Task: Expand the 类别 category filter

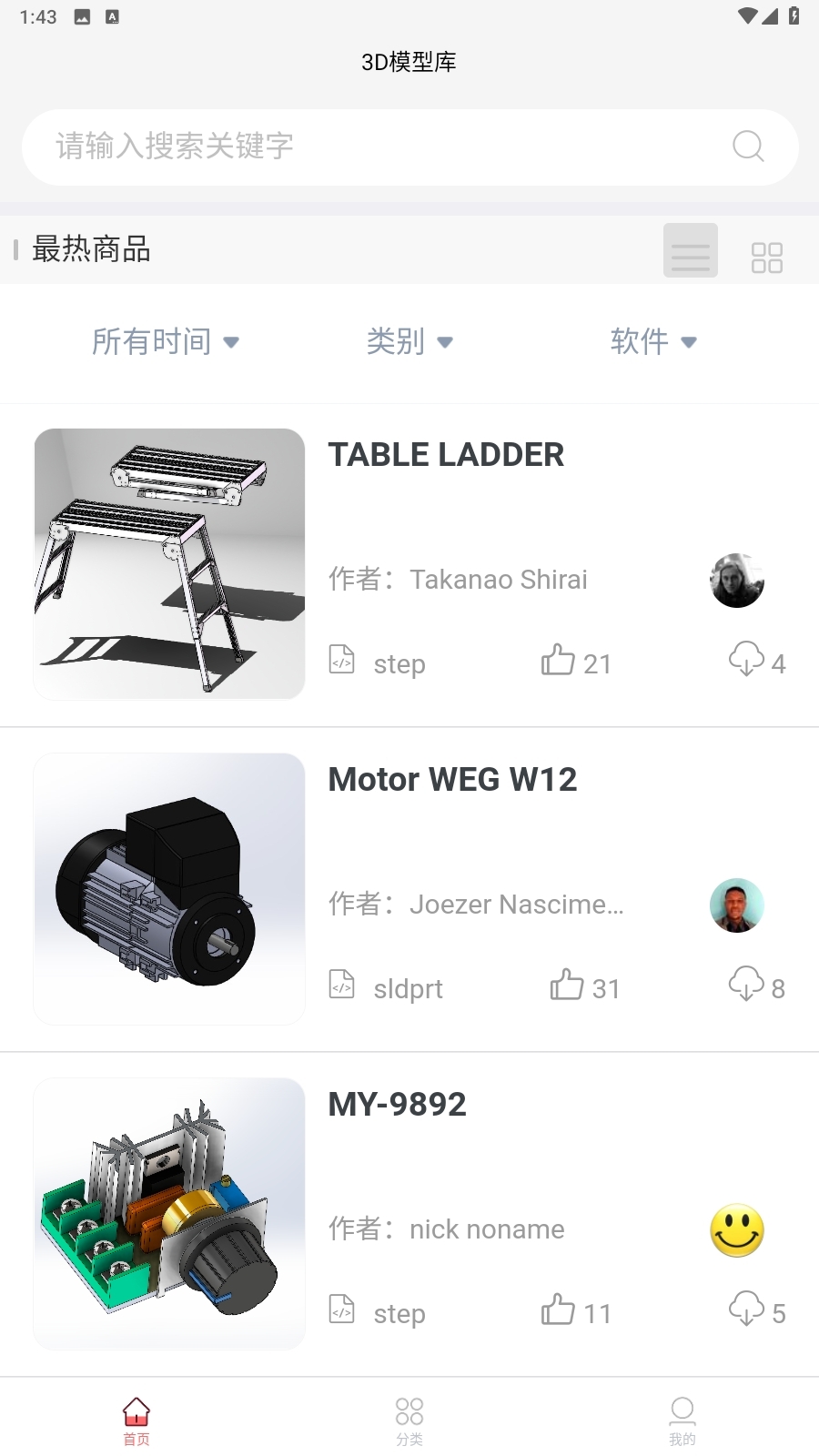Action: [x=410, y=341]
